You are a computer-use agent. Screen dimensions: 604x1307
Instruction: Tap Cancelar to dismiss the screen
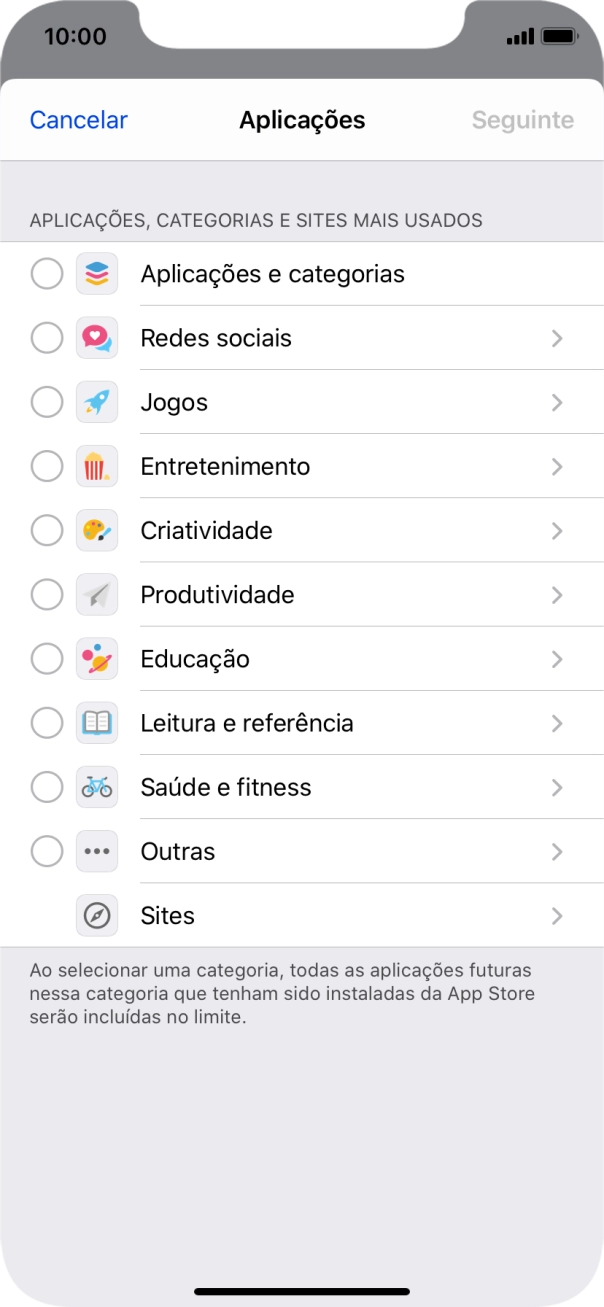79,120
